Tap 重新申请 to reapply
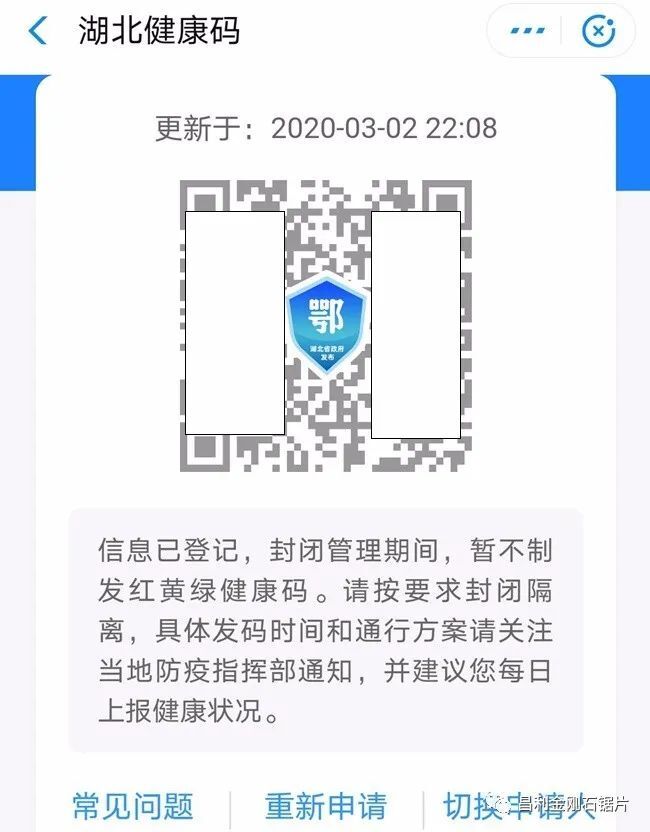The width and height of the screenshot is (650, 832). click(325, 806)
